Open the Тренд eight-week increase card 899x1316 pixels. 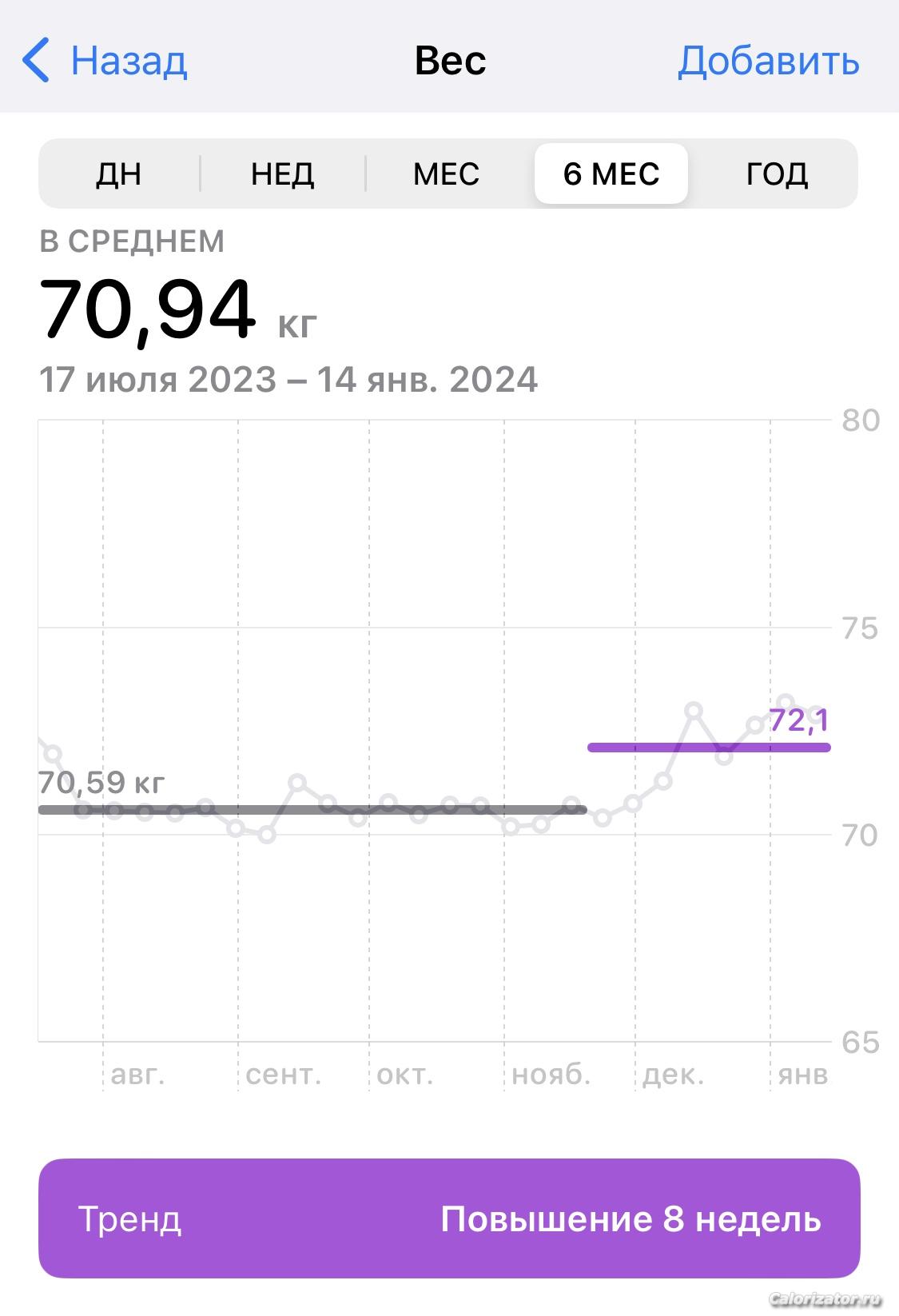tap(449, 1218)
